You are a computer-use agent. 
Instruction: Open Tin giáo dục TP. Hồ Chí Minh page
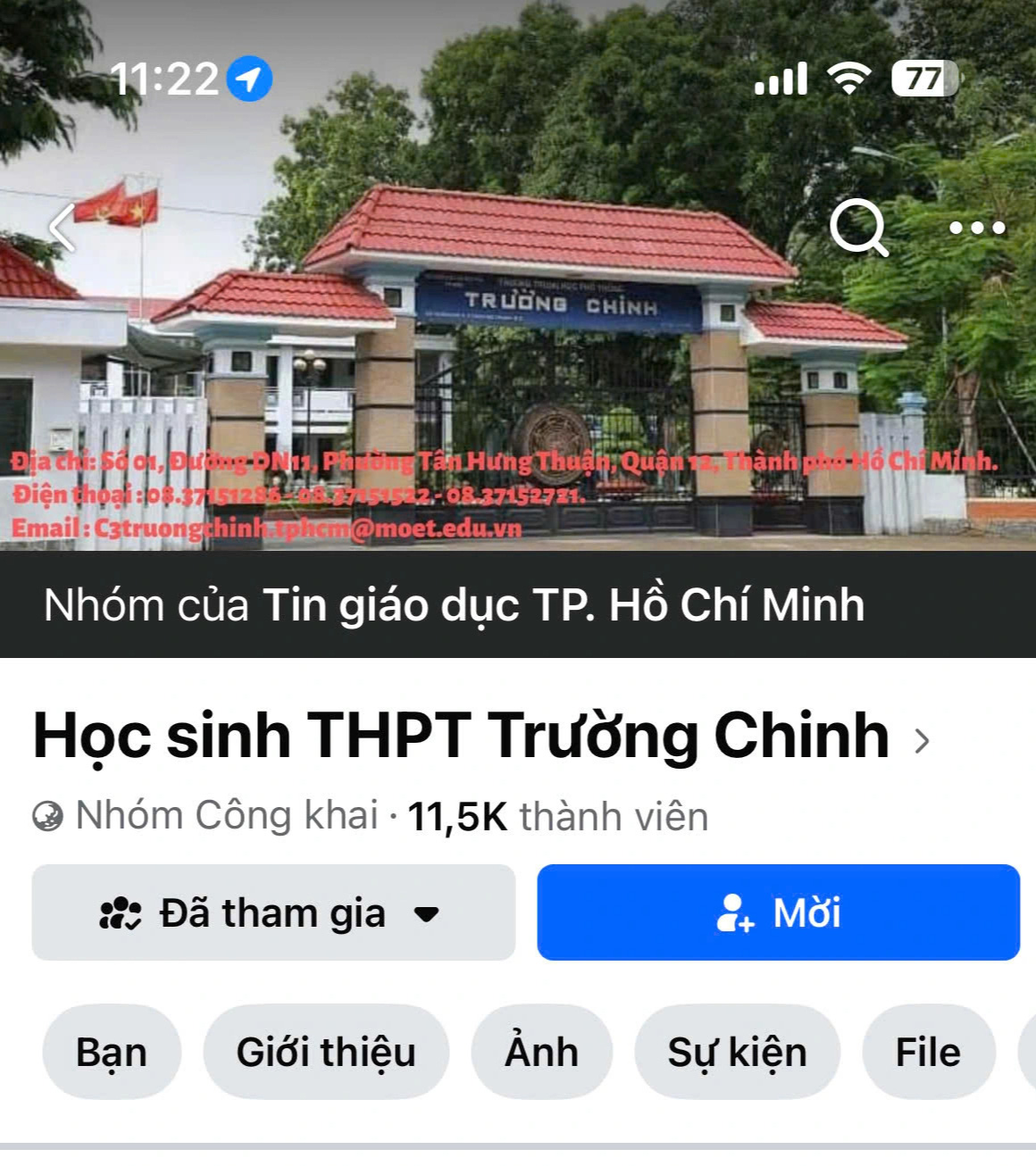563,605
